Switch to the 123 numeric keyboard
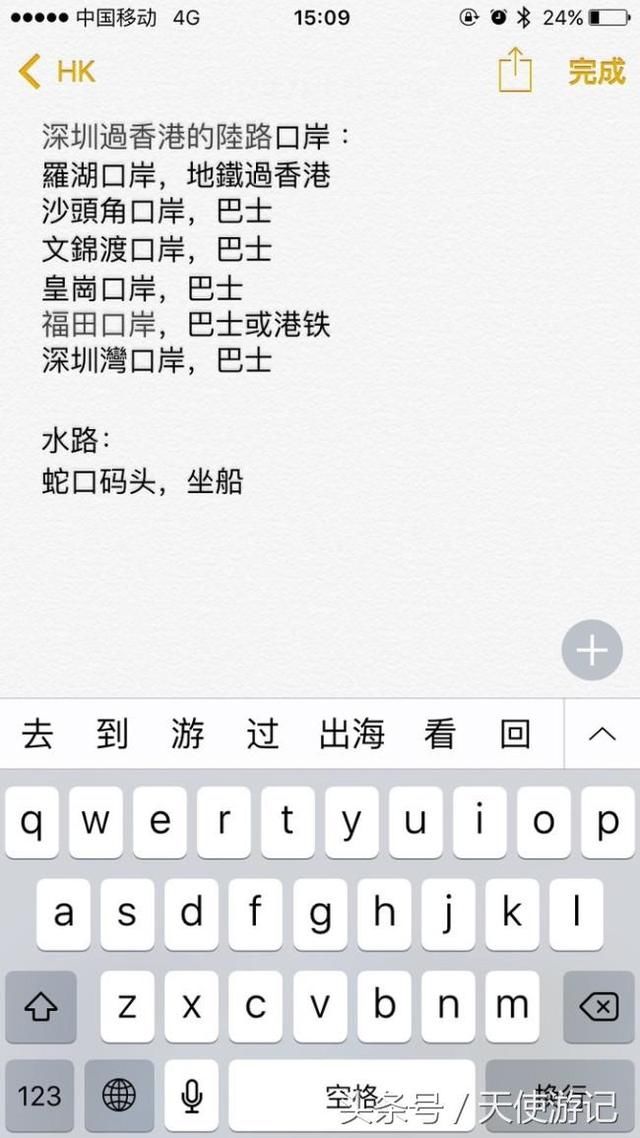 (x=39, y=1094)
